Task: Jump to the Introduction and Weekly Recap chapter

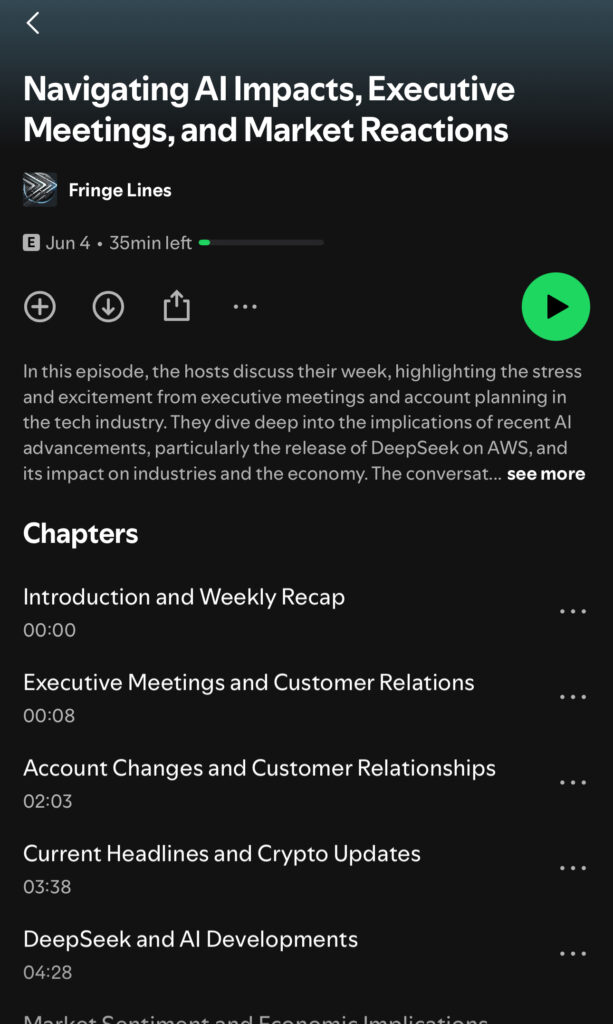Action: coord(184,598)
